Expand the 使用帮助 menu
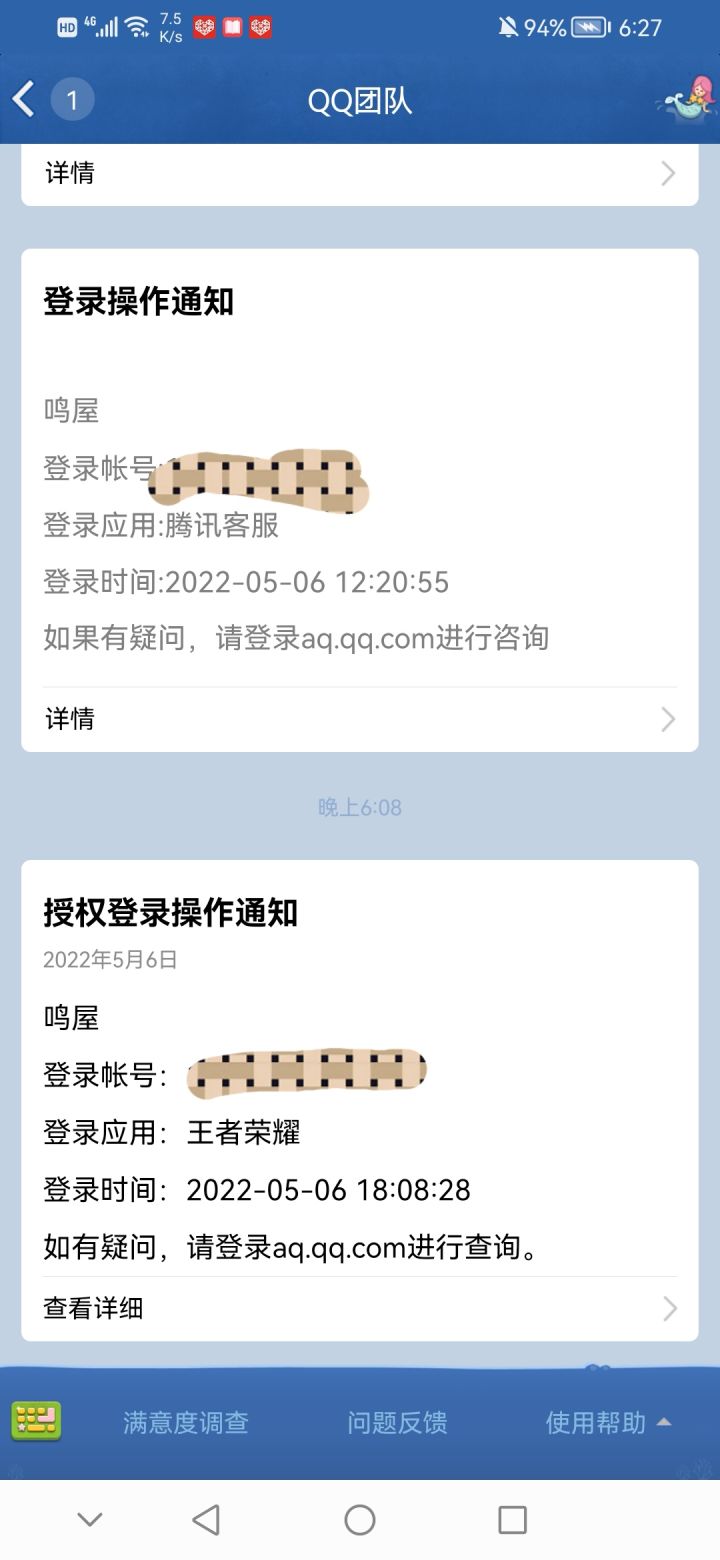The image size is (720, 1560). click(x=608, y=1422)
